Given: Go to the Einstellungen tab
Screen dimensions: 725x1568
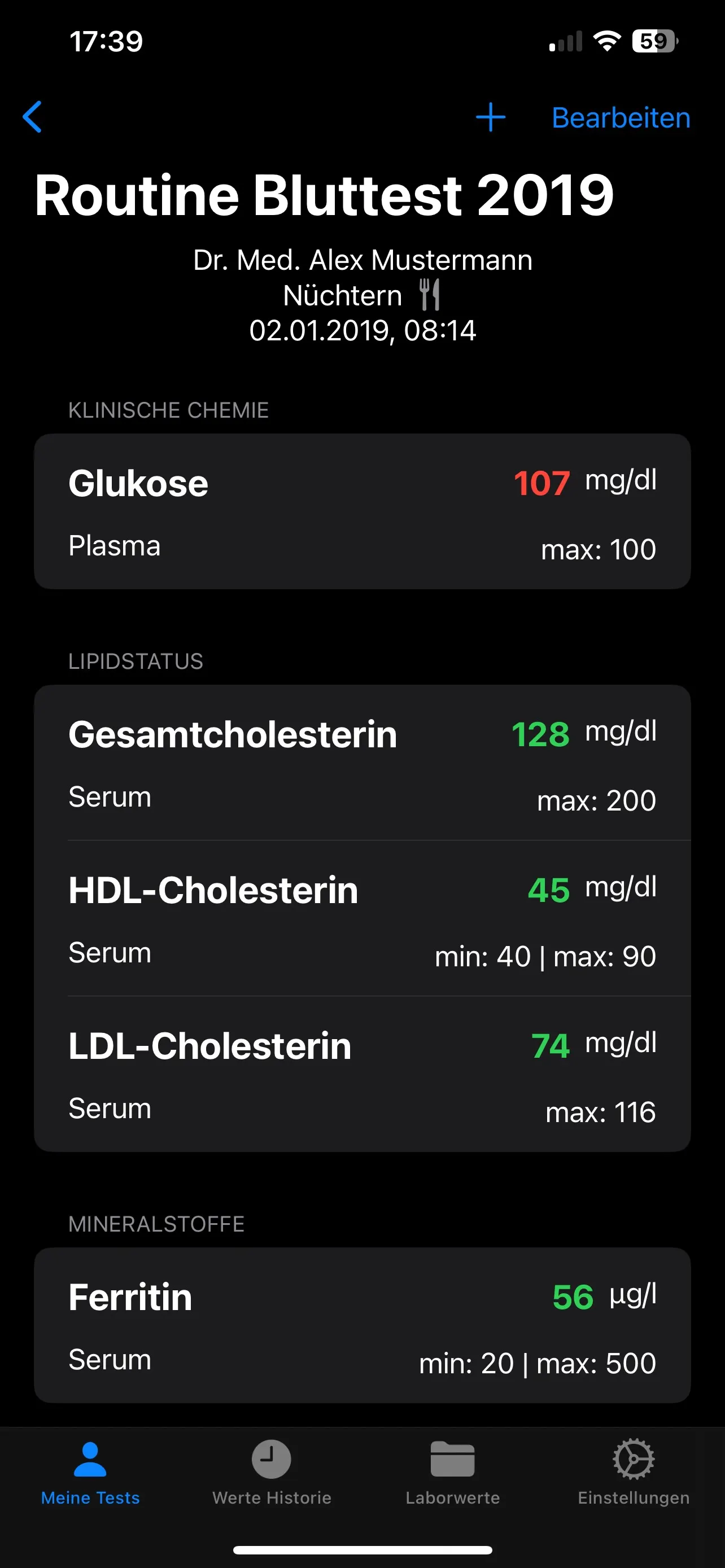Looking at the screenshot, I should pos(634,1473).
